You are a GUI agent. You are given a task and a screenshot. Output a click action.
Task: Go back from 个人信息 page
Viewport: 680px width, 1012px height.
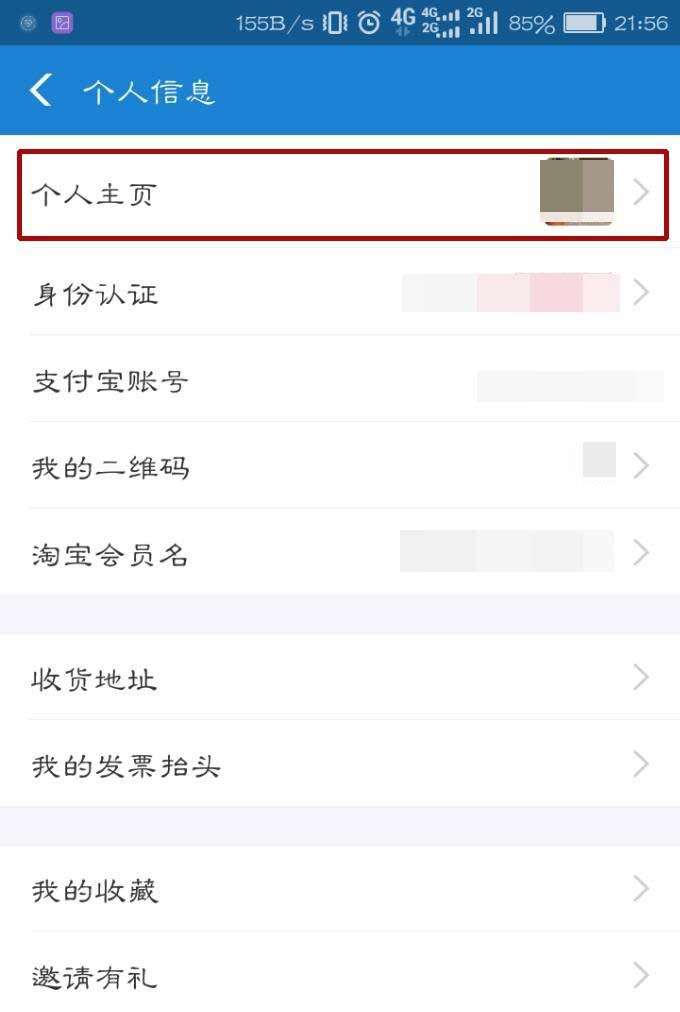(40, 91)
